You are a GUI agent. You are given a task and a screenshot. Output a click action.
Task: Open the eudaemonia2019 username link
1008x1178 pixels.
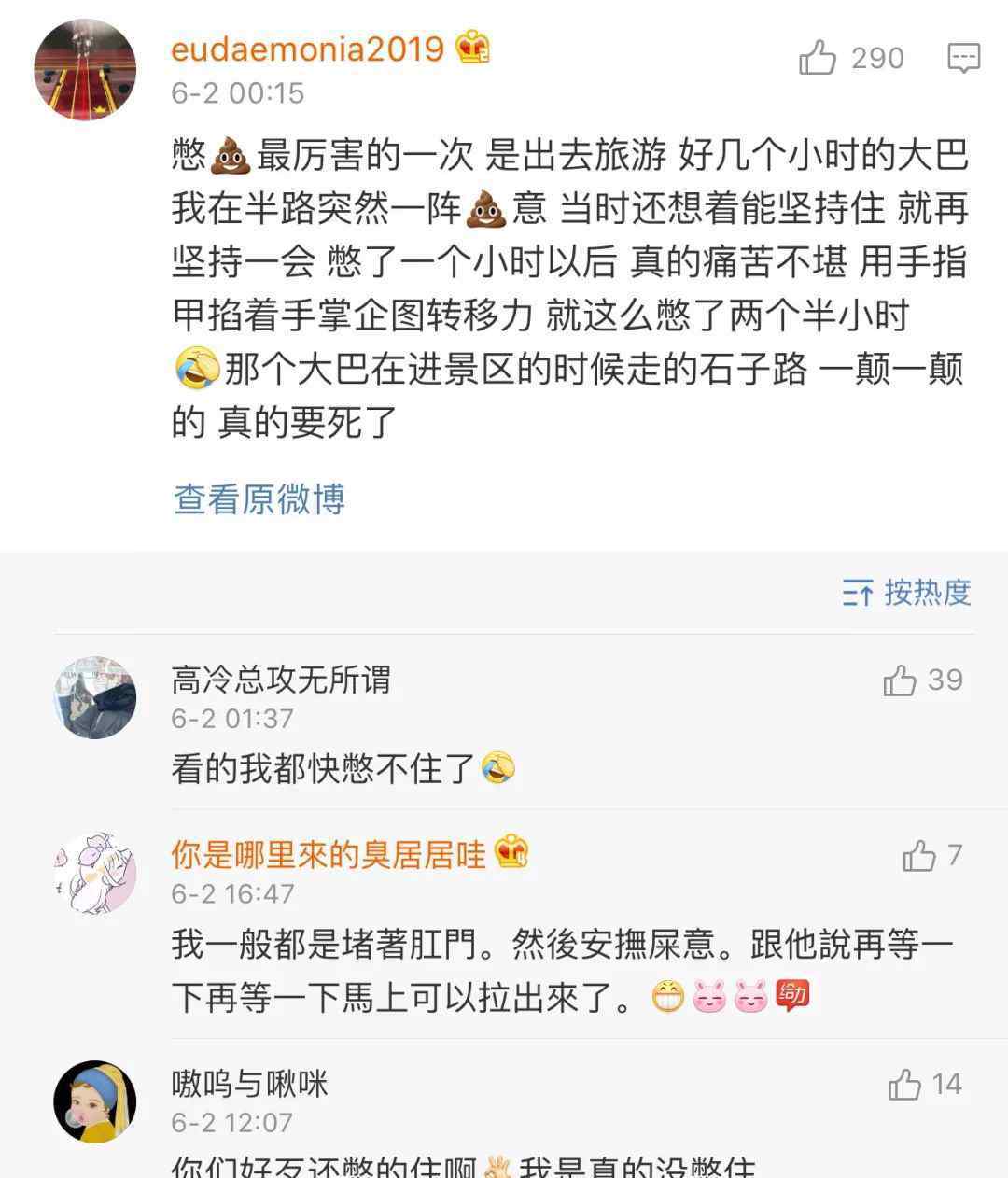307,49
